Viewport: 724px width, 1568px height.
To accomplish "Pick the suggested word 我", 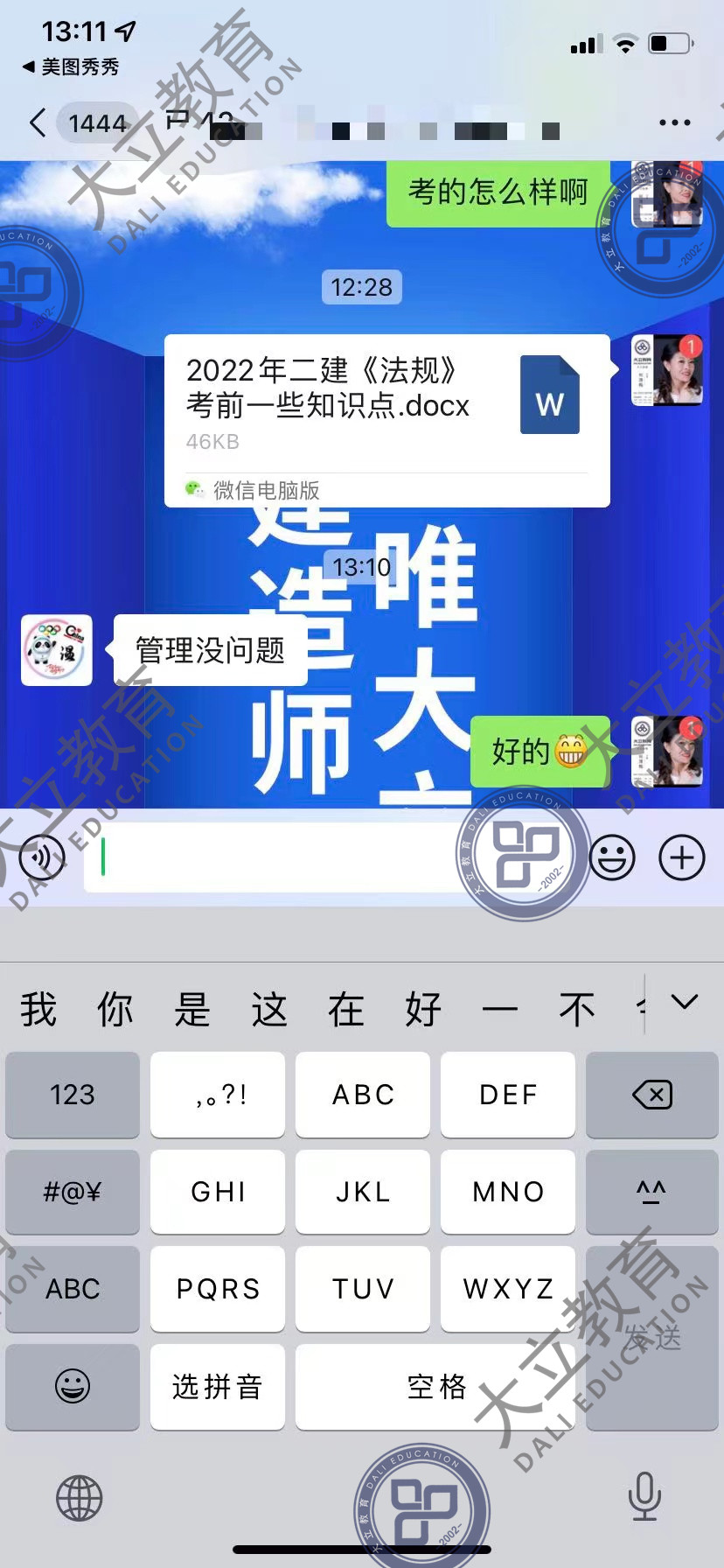I will pyautogui.click(x=38, y=1009).
